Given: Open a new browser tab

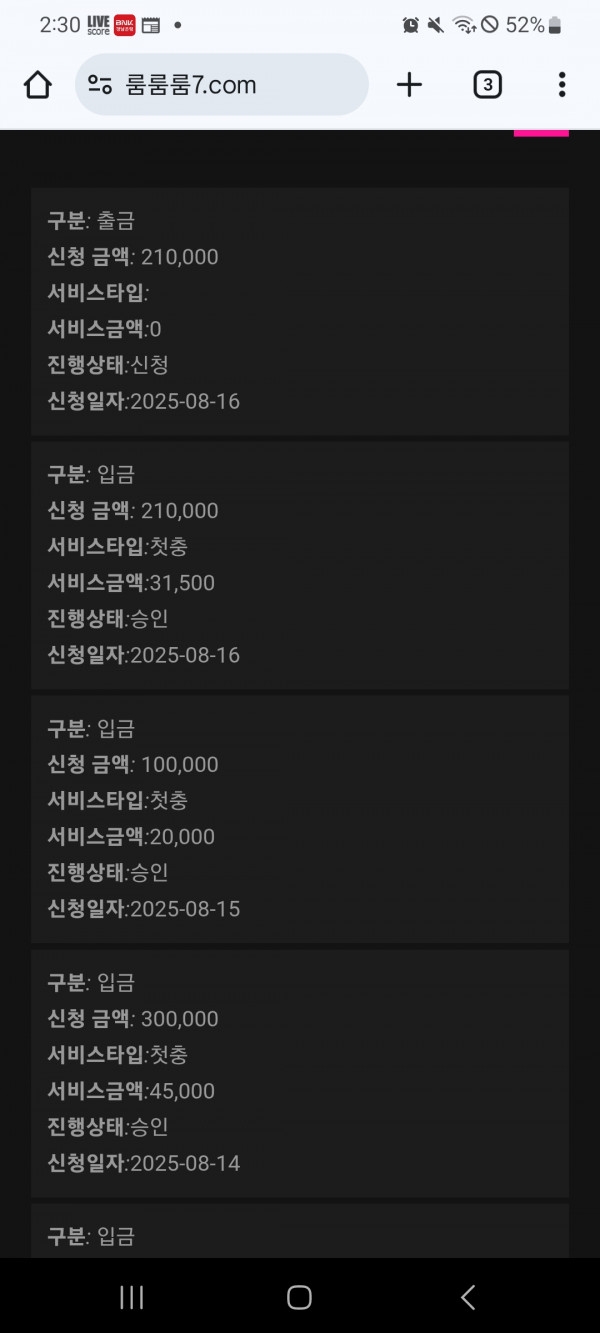Looking at the screenshot, I should [x=409, y=85].
